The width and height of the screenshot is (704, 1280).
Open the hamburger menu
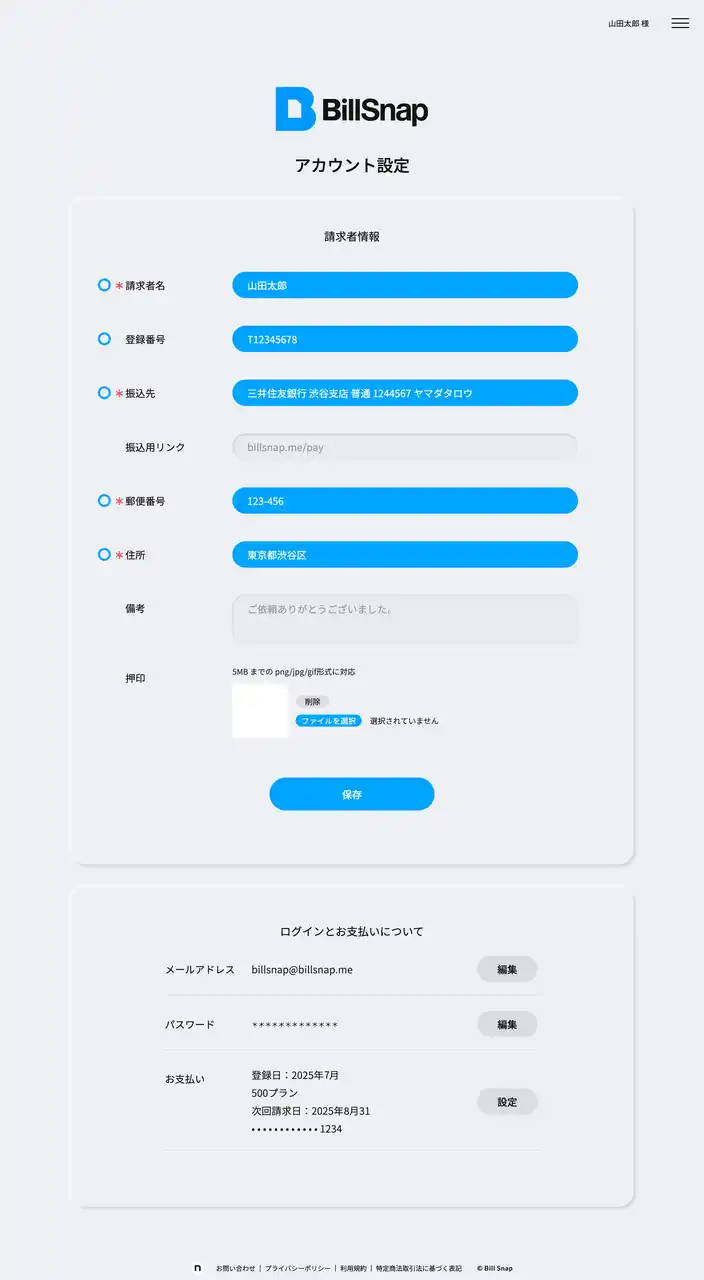pyautogui.click(x=680, y=23)
